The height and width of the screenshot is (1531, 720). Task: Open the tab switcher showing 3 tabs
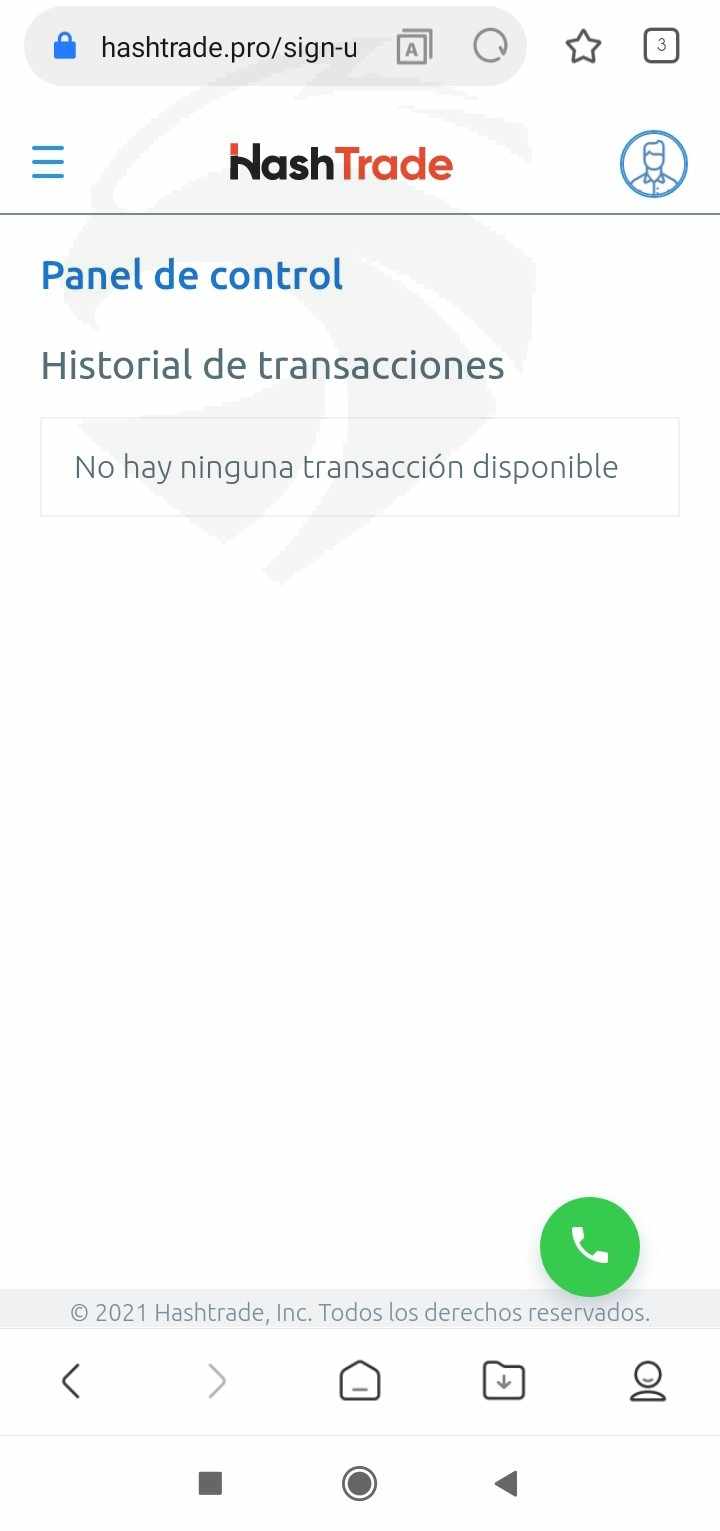click(661, 46)
